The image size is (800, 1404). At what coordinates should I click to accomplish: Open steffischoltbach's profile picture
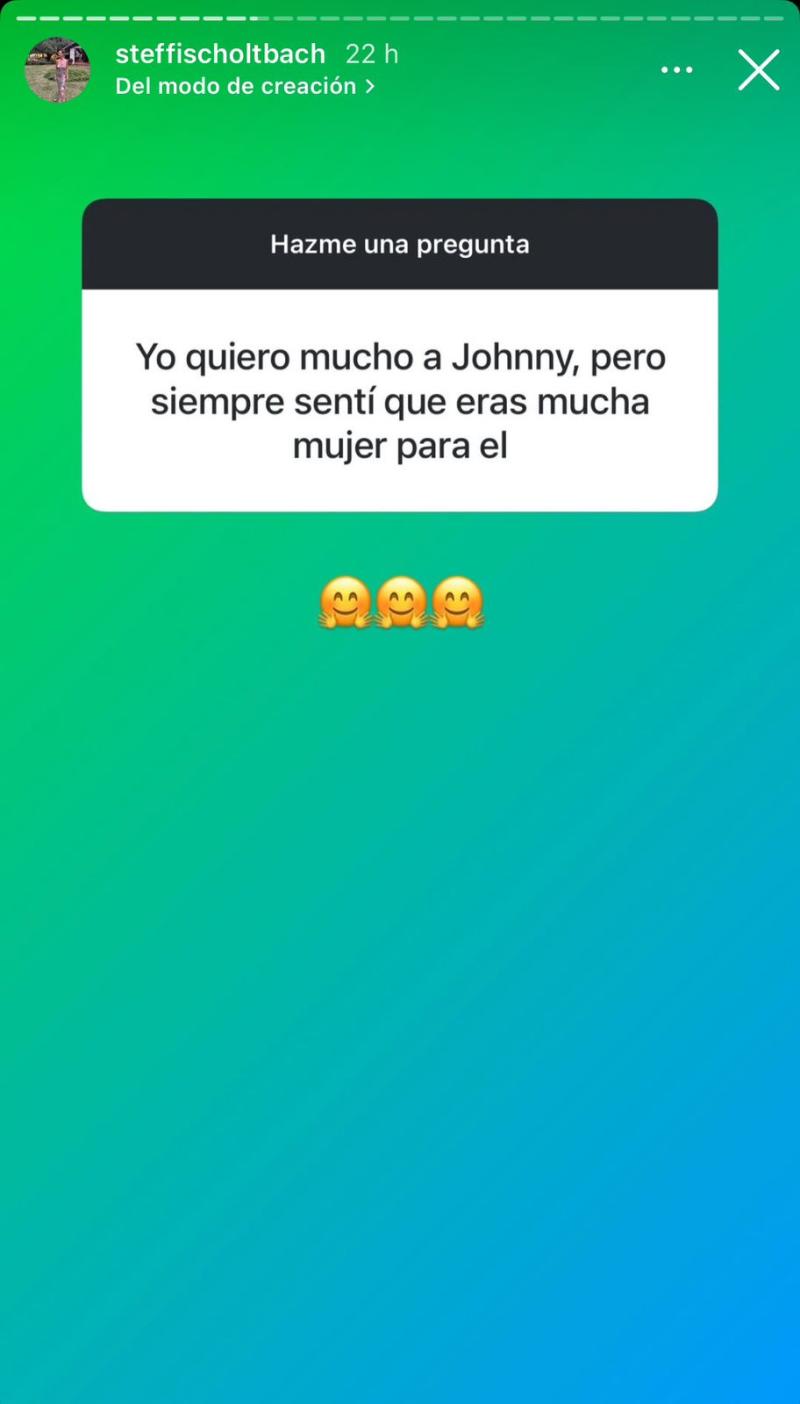(x=58, y=69)
